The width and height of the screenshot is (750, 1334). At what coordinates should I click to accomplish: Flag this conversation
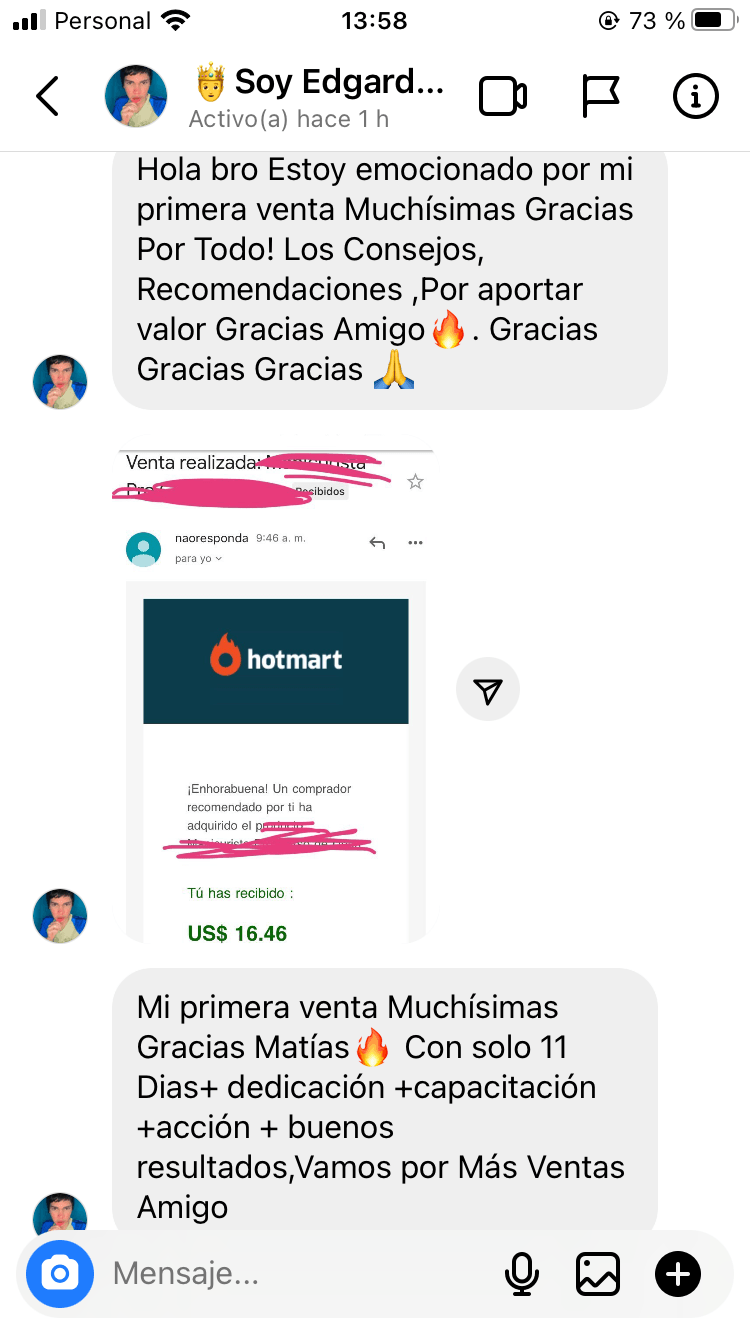600,97
